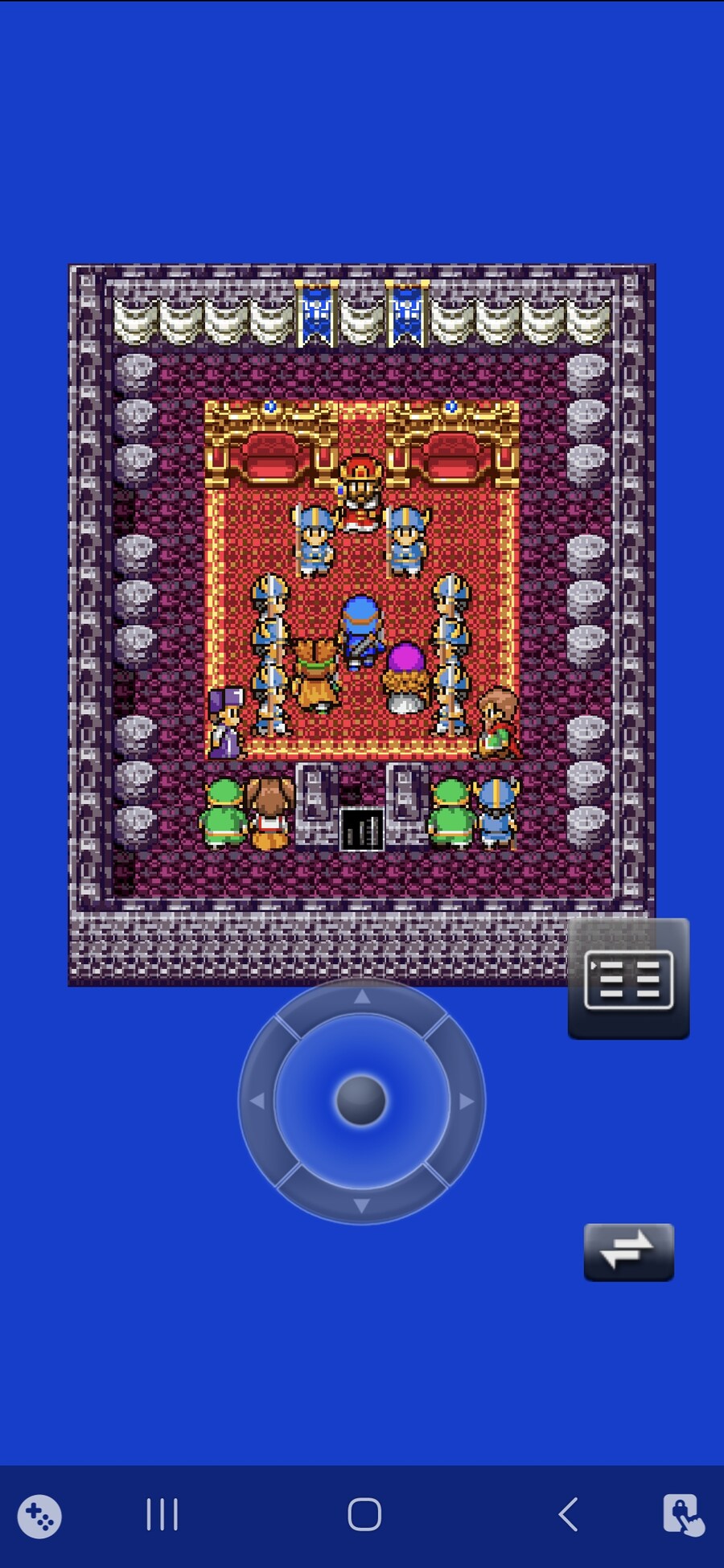
Task: Open recent apps
Action: pyautogui.click(x=162, y=1515)
